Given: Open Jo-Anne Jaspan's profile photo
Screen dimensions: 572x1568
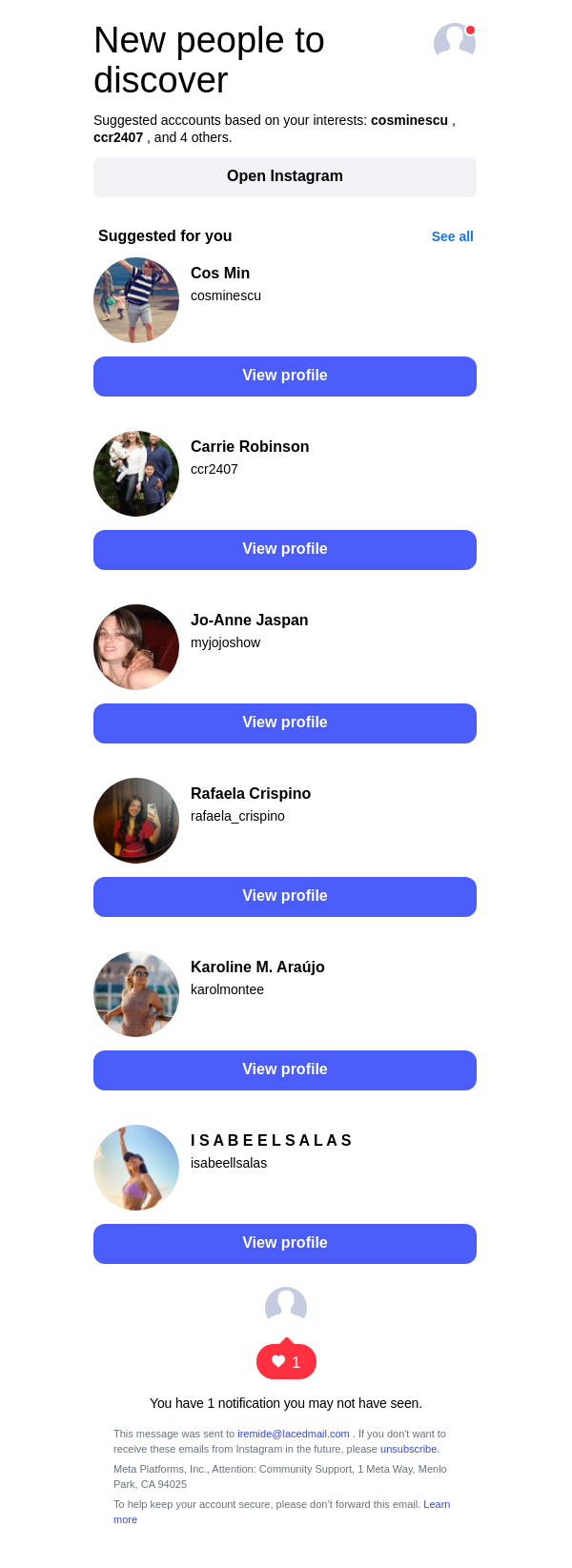Looking at the screenshot, I should point(136,647).
